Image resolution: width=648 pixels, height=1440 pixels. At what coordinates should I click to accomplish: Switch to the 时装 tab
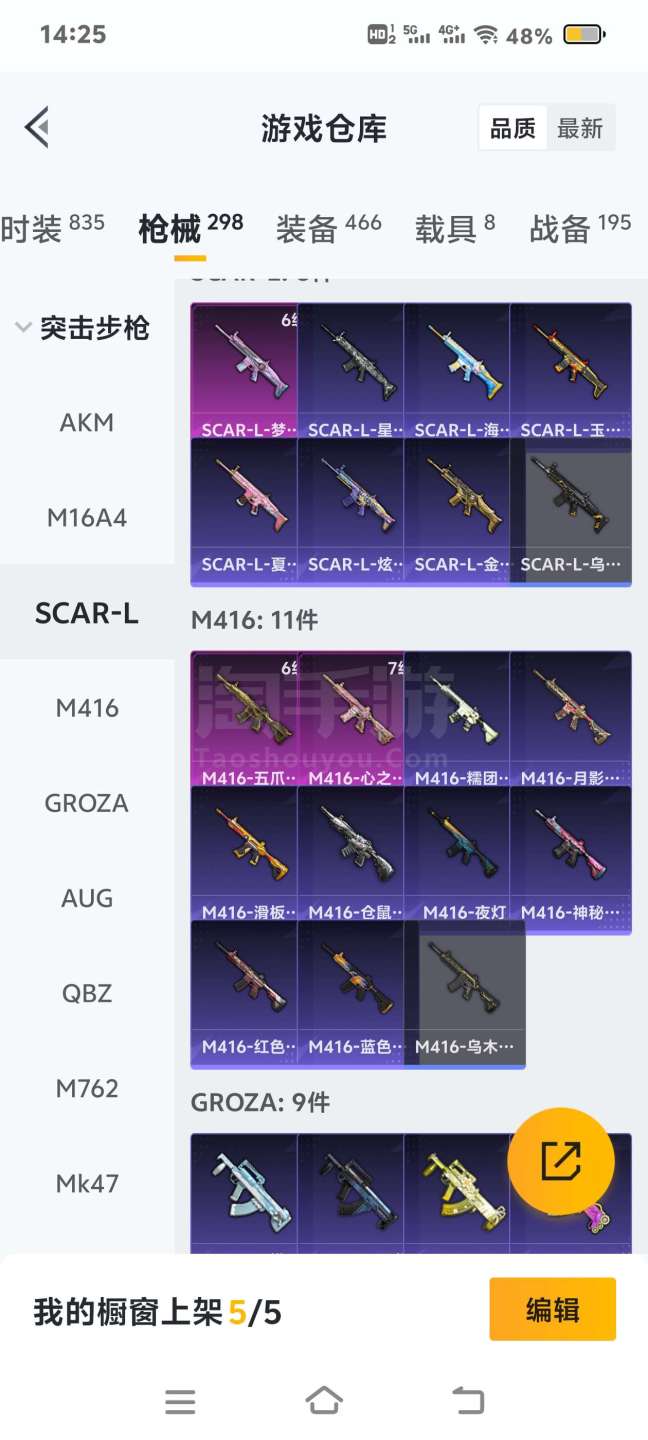click(x=52, y=229)
